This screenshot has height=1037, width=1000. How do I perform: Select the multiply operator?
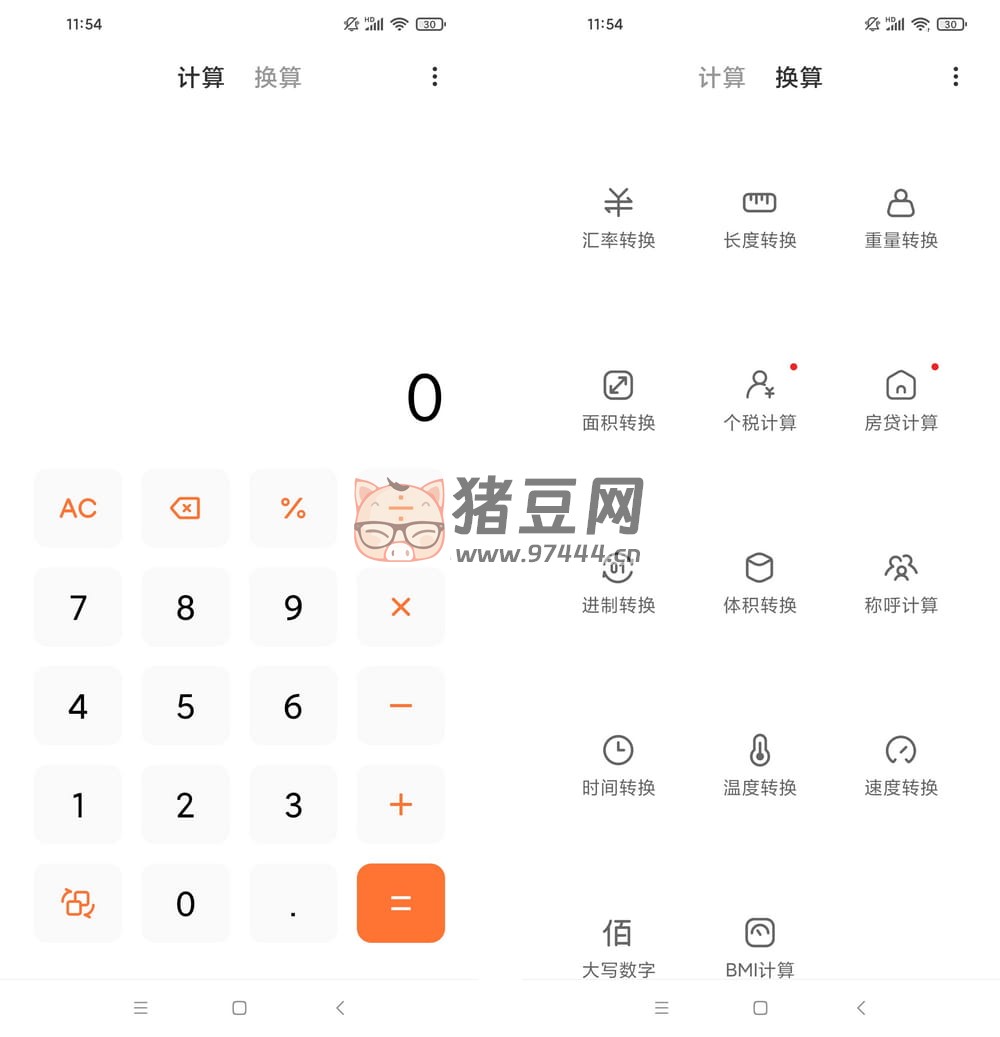(x=400, y=607)
